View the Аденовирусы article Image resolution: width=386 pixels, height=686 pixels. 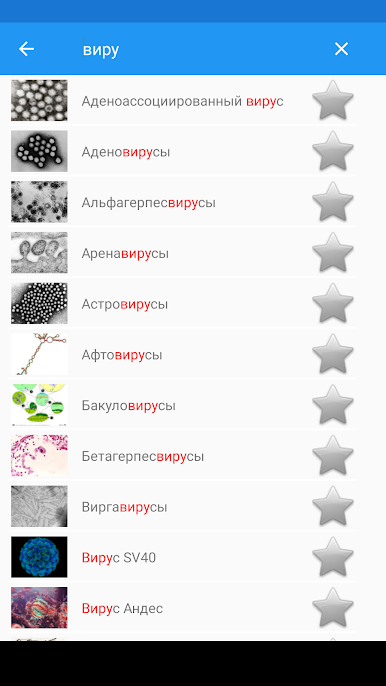(182, 151)
